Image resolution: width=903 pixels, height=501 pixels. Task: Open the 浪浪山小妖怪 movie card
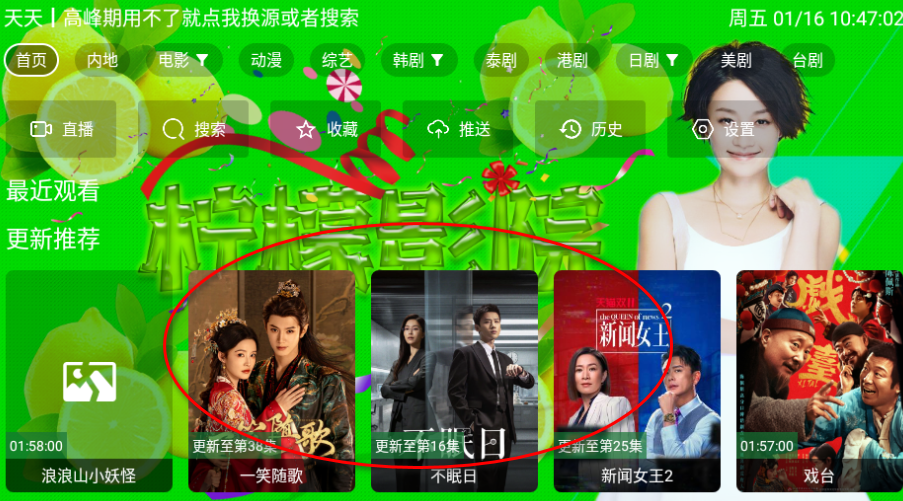[89, 380]
